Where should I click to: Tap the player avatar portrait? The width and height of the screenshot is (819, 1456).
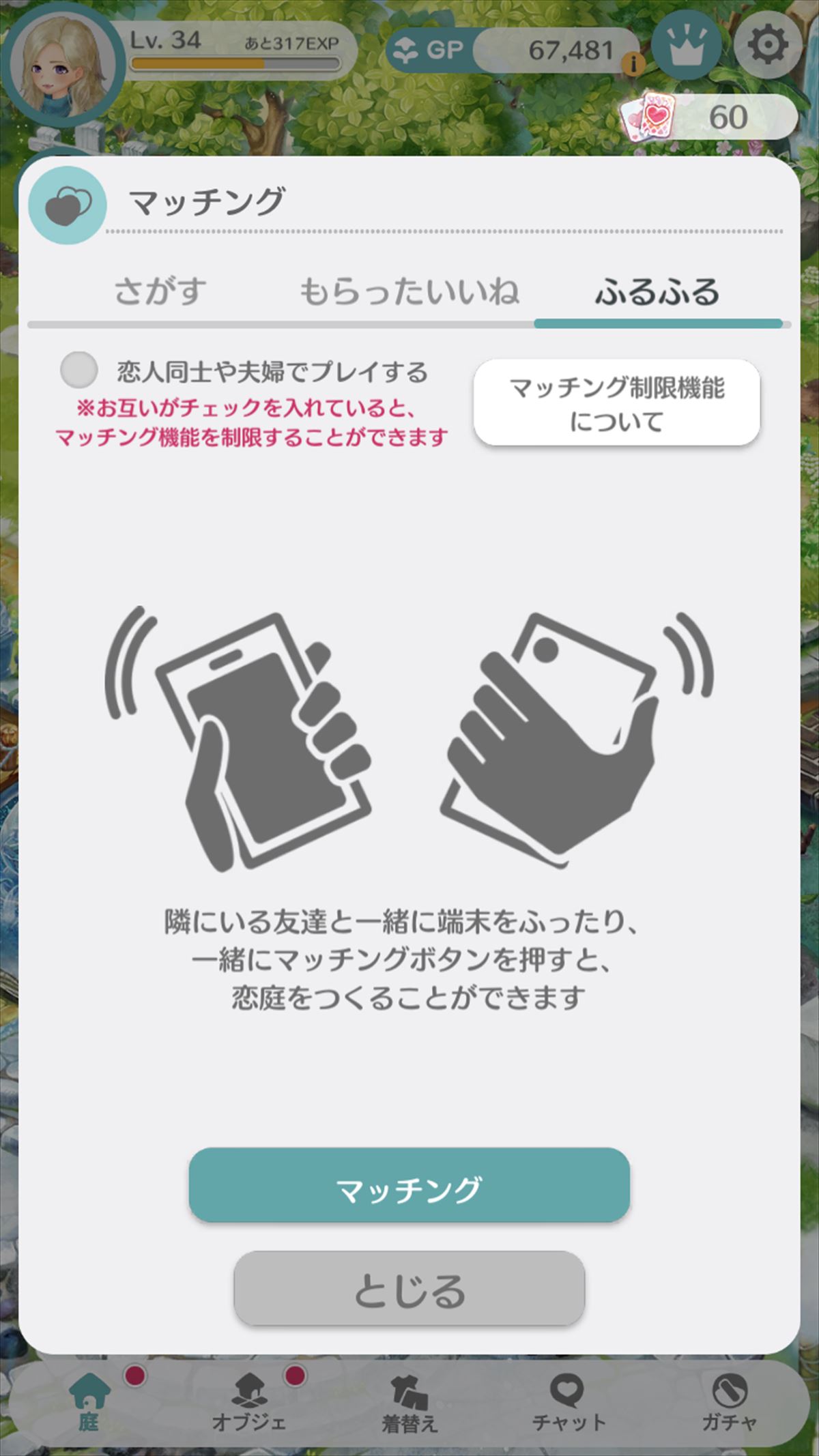(61, 63)
